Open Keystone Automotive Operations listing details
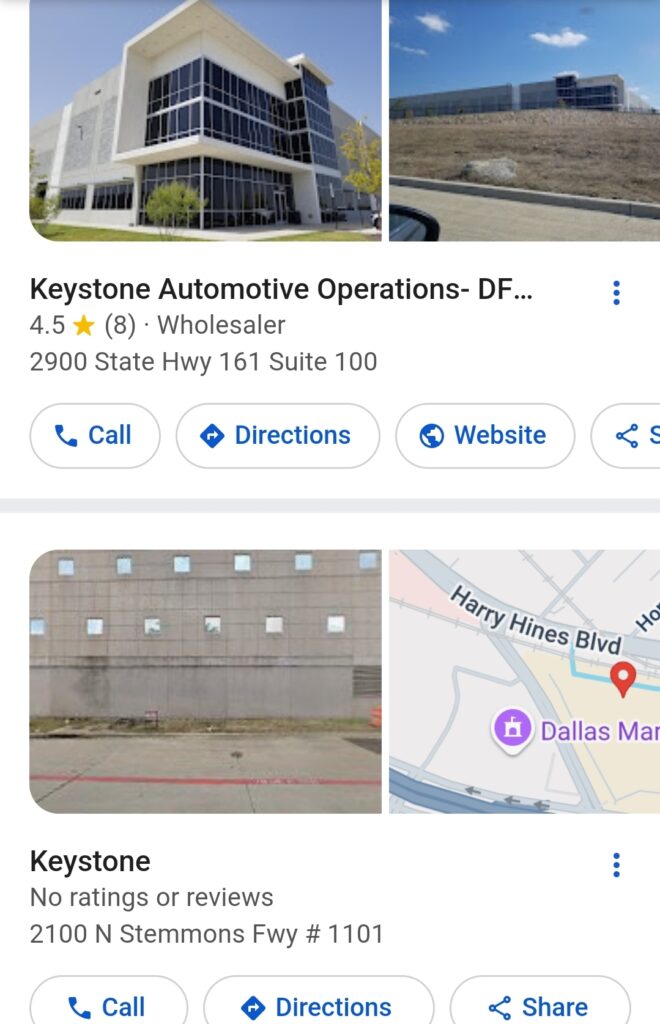Viewport: 660px width, 1024px height. [281, 291]
